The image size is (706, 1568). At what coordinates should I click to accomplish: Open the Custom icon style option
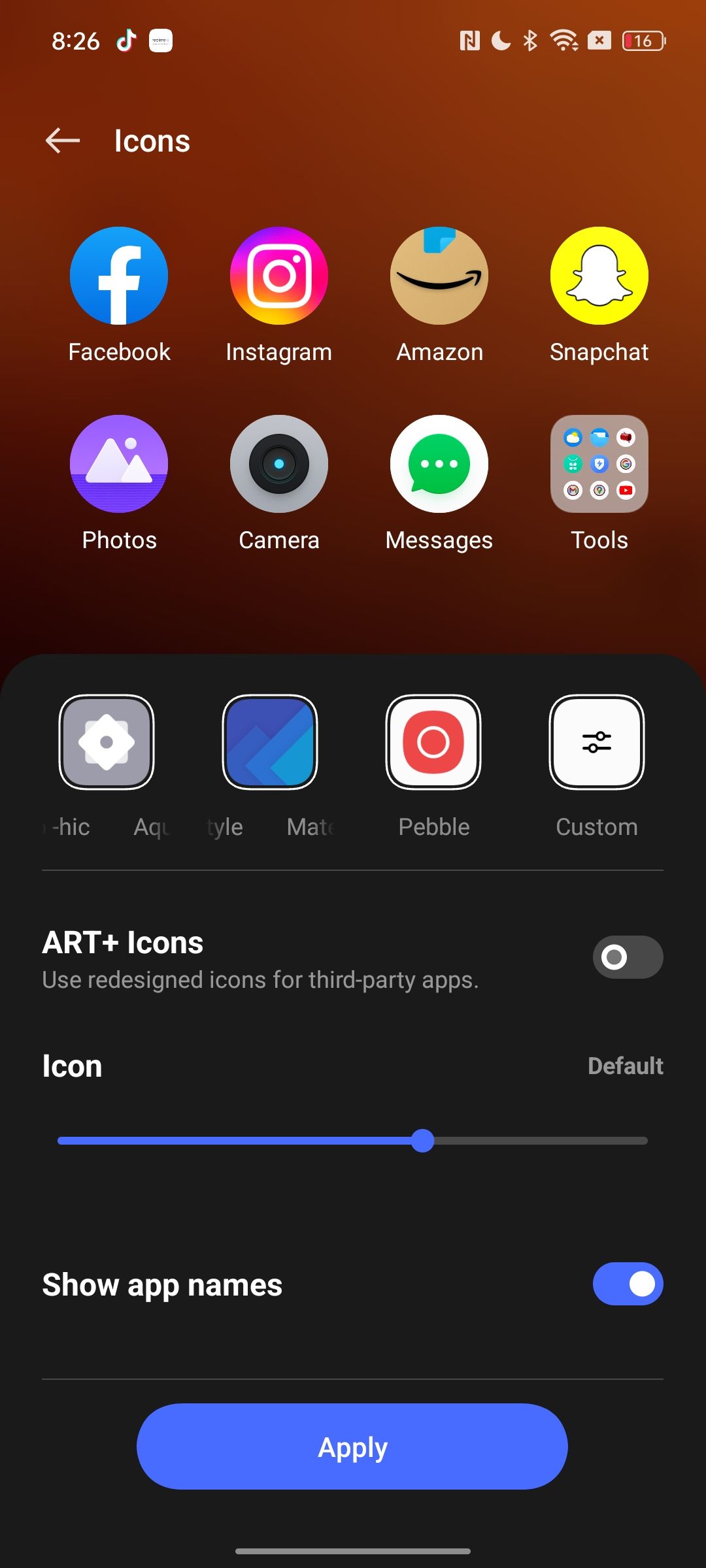[597, 742]
